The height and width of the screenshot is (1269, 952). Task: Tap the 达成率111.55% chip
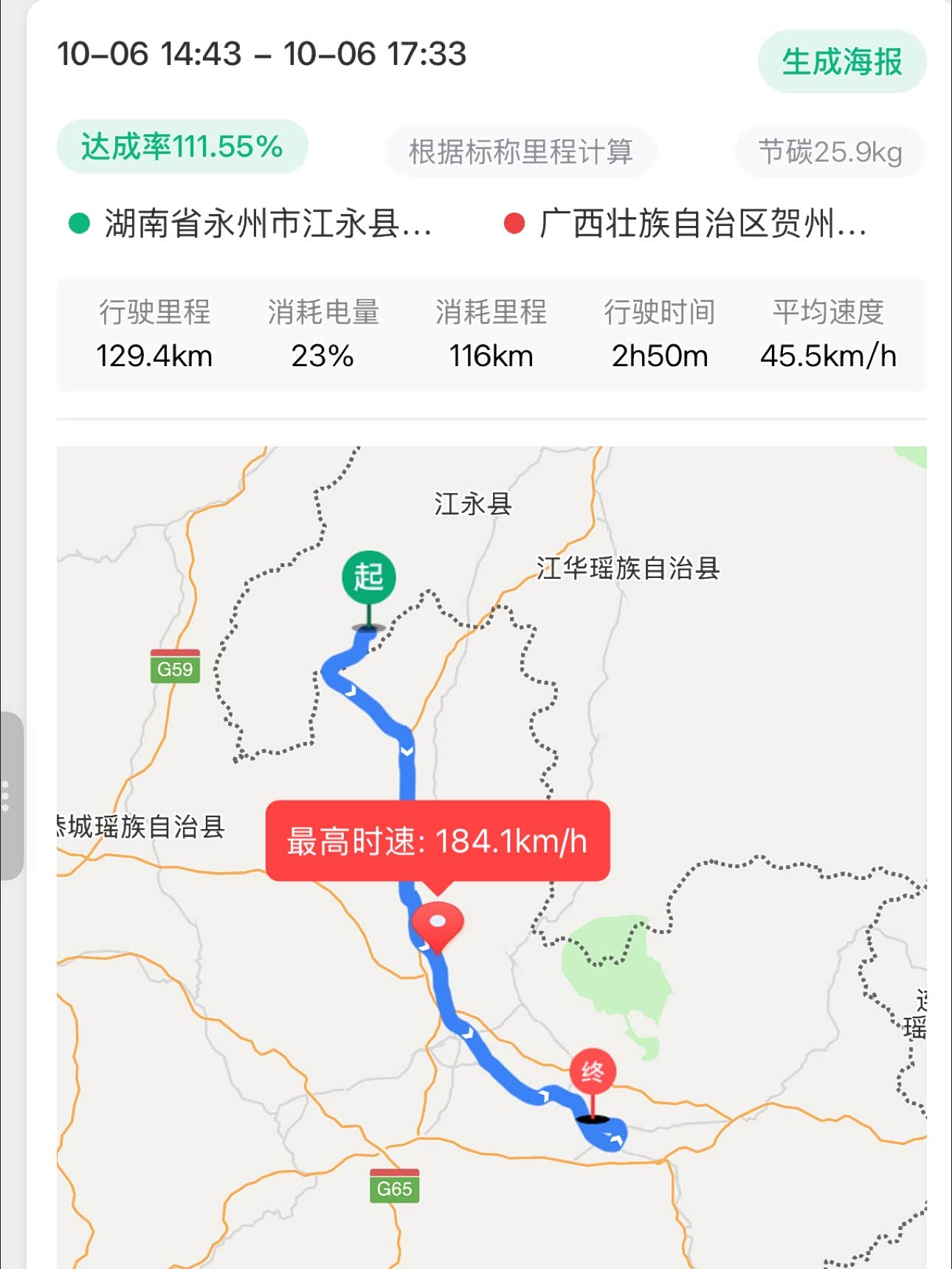coord(182,147)
